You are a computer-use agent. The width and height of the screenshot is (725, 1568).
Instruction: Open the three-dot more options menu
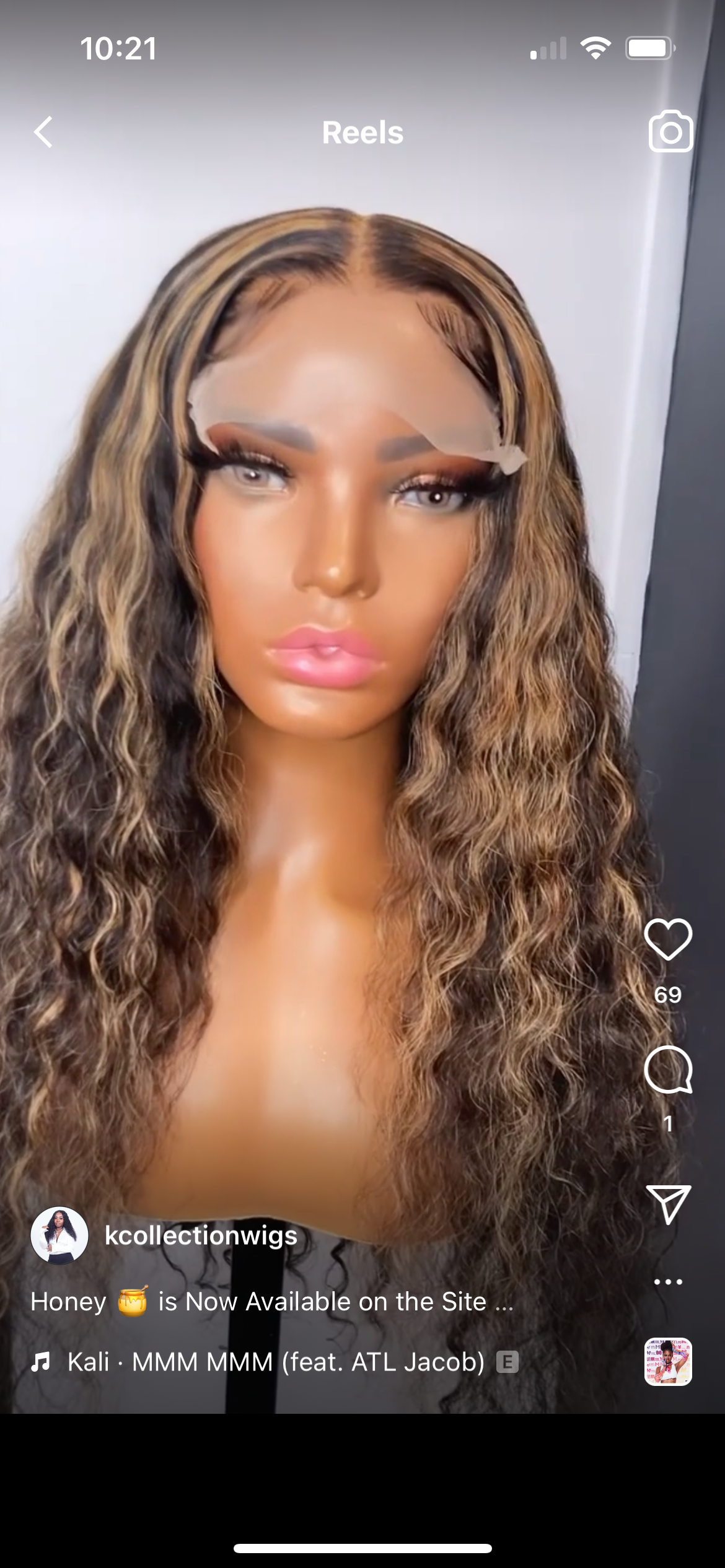click(x=668, y=1282)
